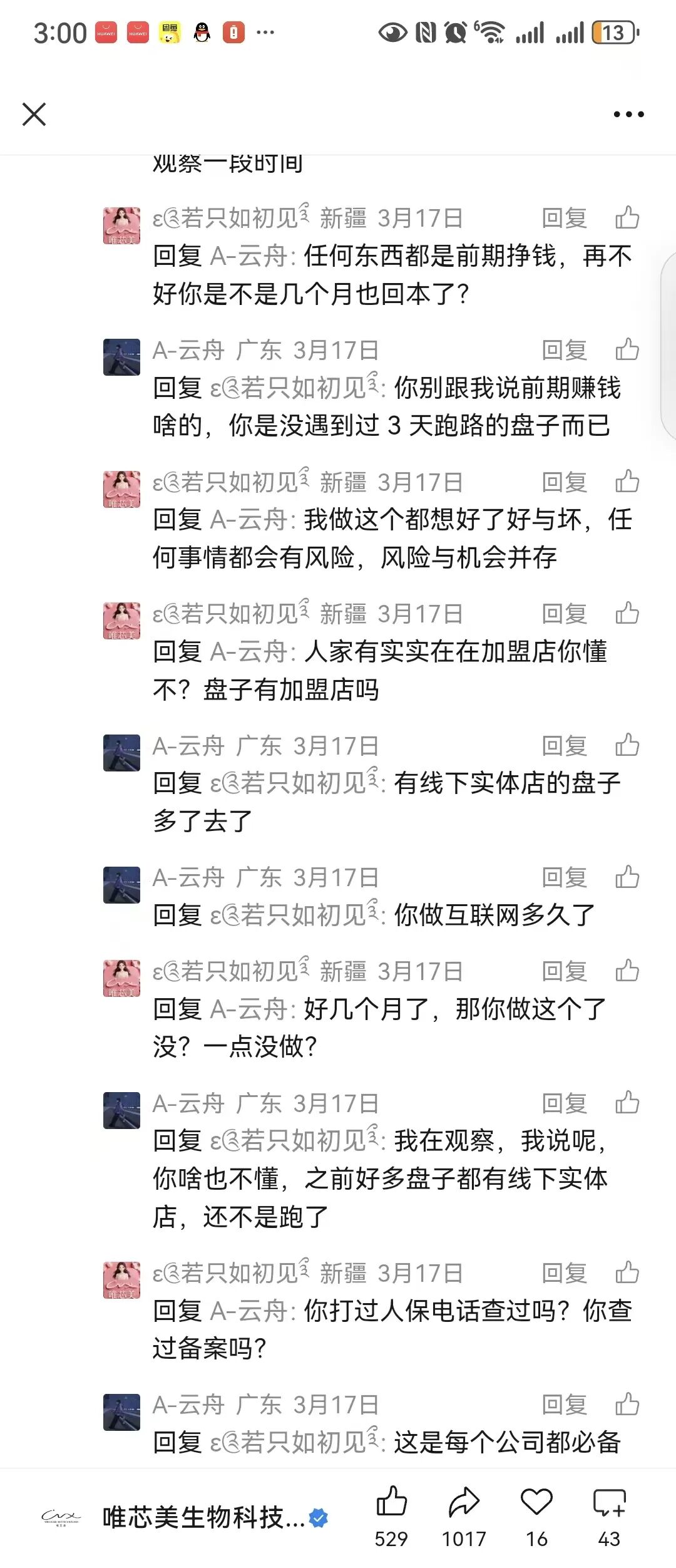Open the three-dot overflow menu
676x1568 pixels.
(628, 114)
